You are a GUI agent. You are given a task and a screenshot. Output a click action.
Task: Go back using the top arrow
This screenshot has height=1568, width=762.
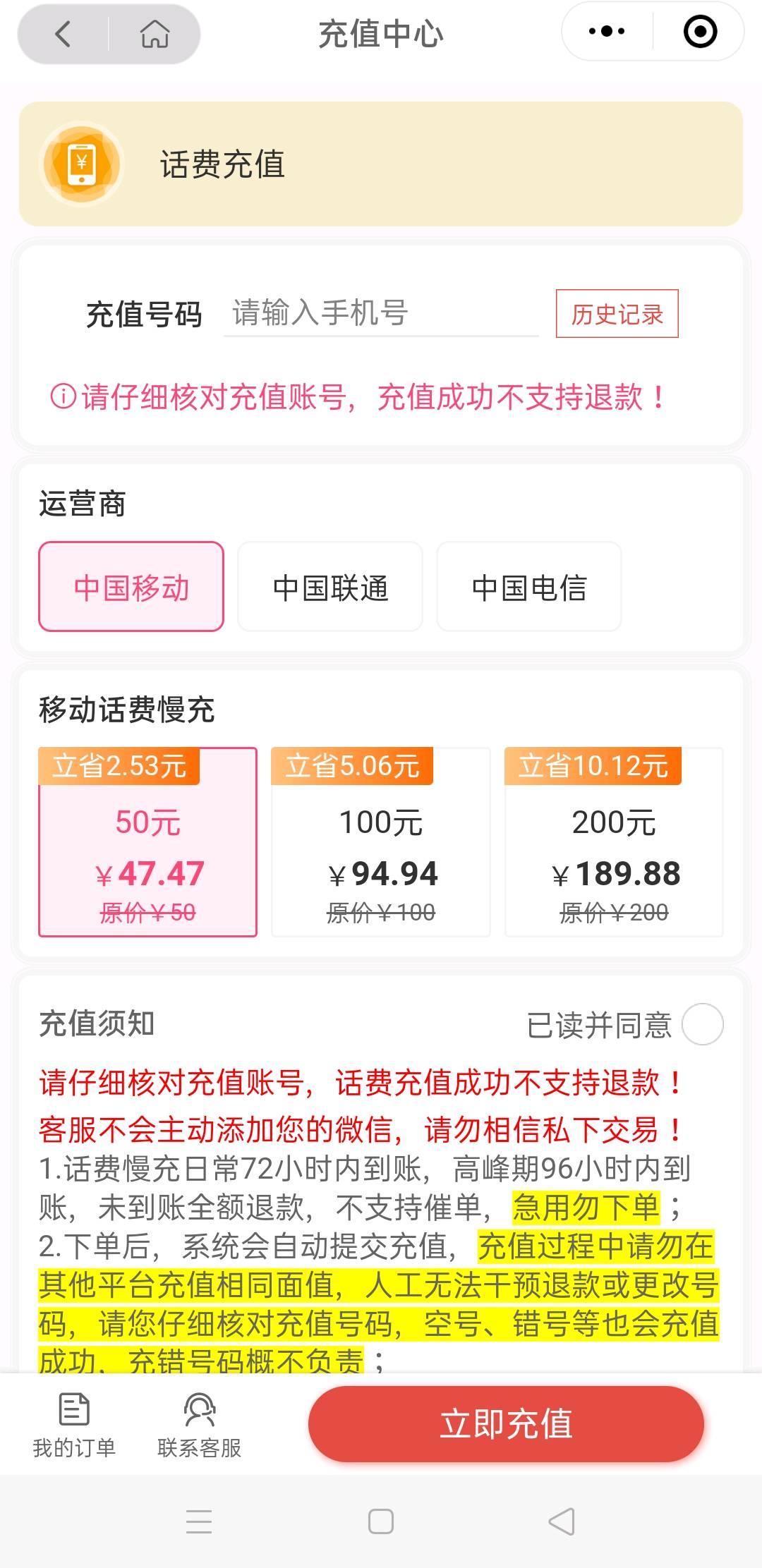64,34
